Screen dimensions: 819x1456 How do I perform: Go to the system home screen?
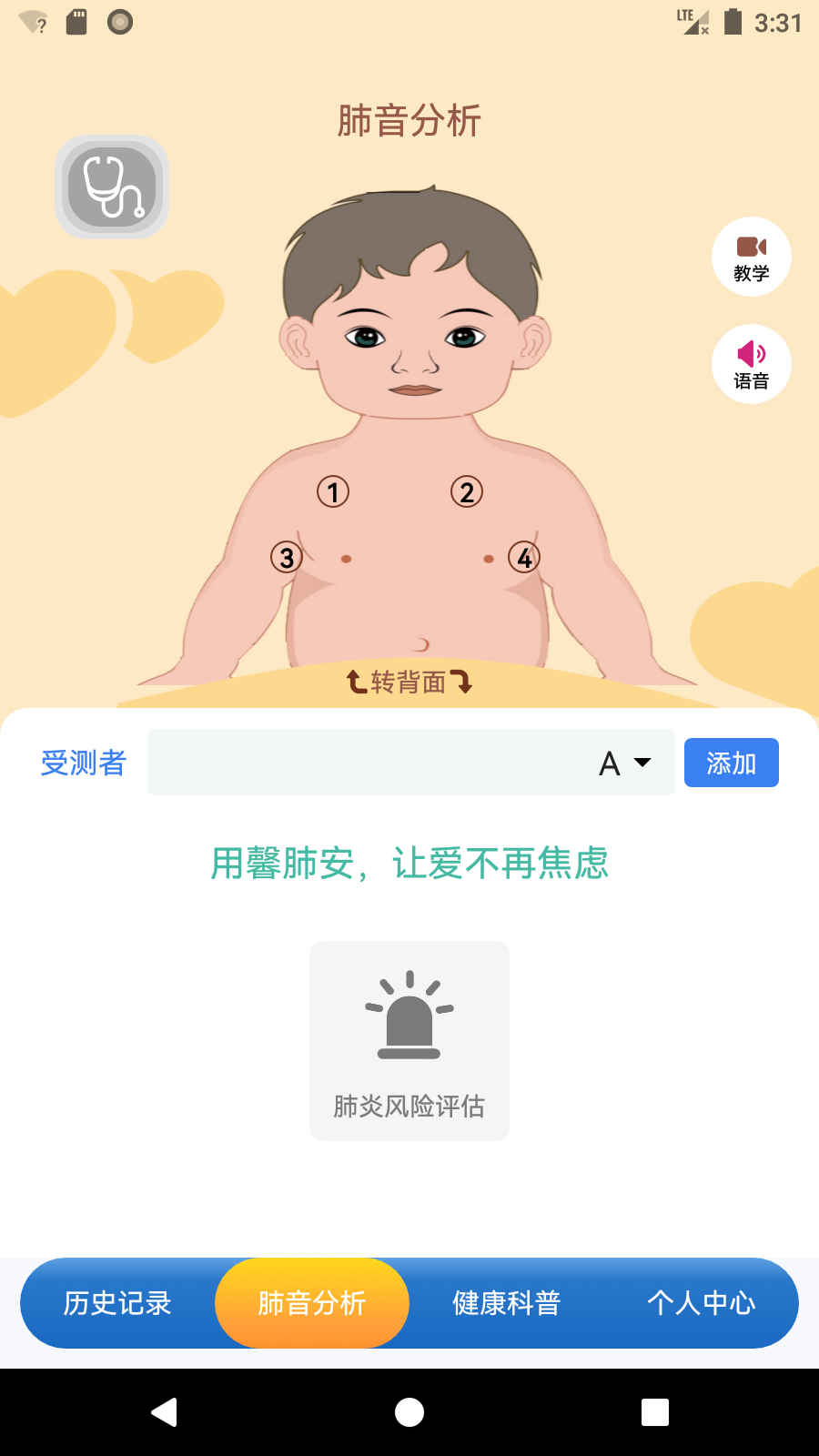pyautogui.click(x=409, y=1412)
